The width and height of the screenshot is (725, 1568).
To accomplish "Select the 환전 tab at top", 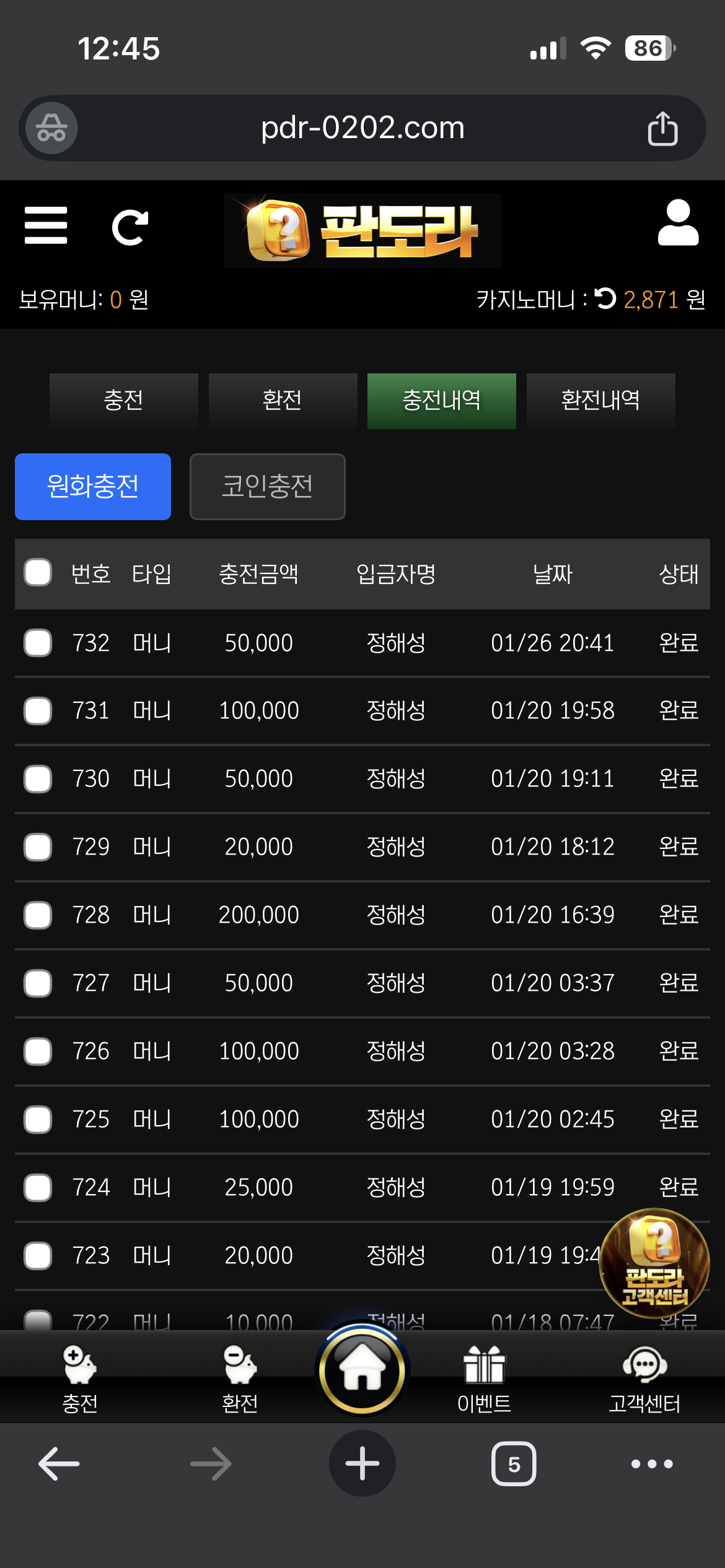I will point(283,401).
